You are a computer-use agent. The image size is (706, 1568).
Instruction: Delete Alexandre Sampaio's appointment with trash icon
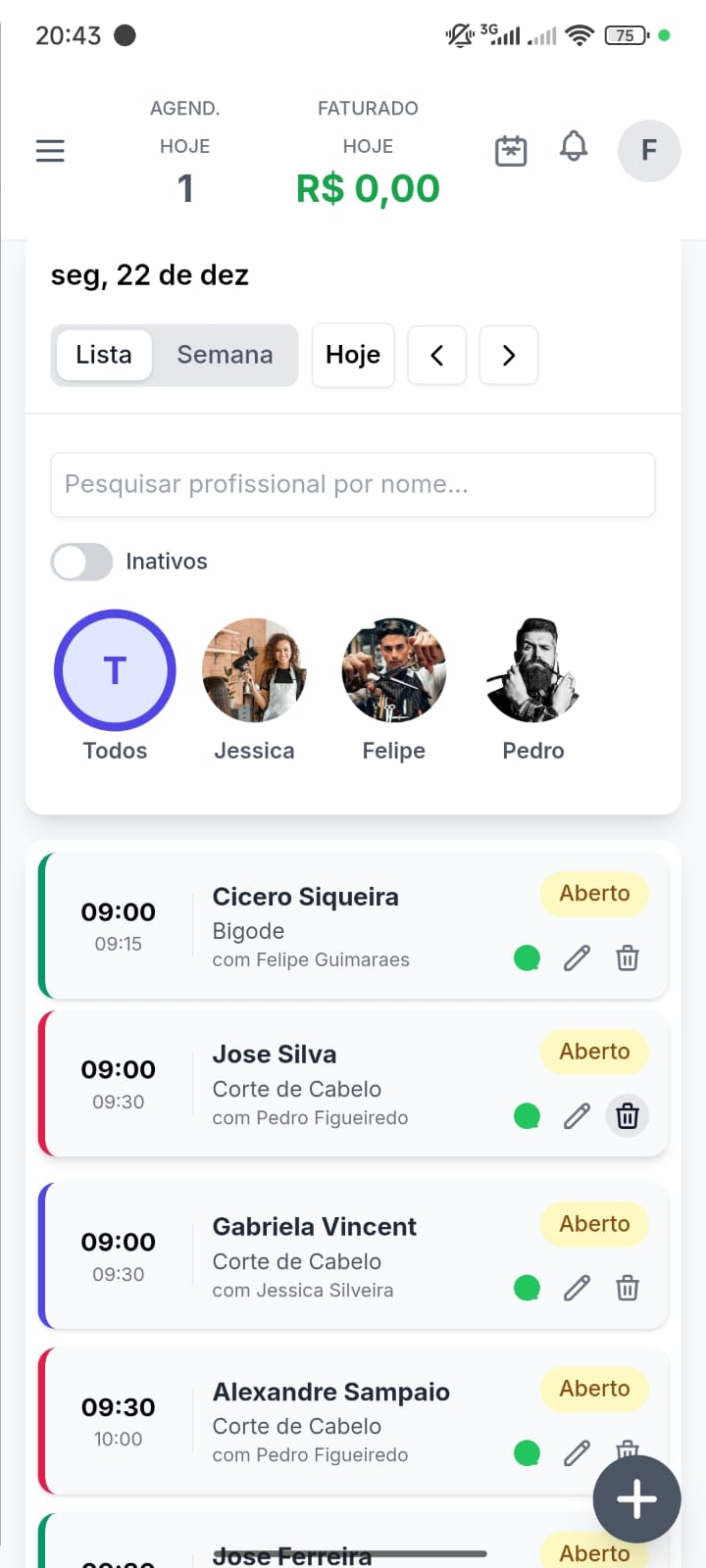click(x=628, y=1453)
